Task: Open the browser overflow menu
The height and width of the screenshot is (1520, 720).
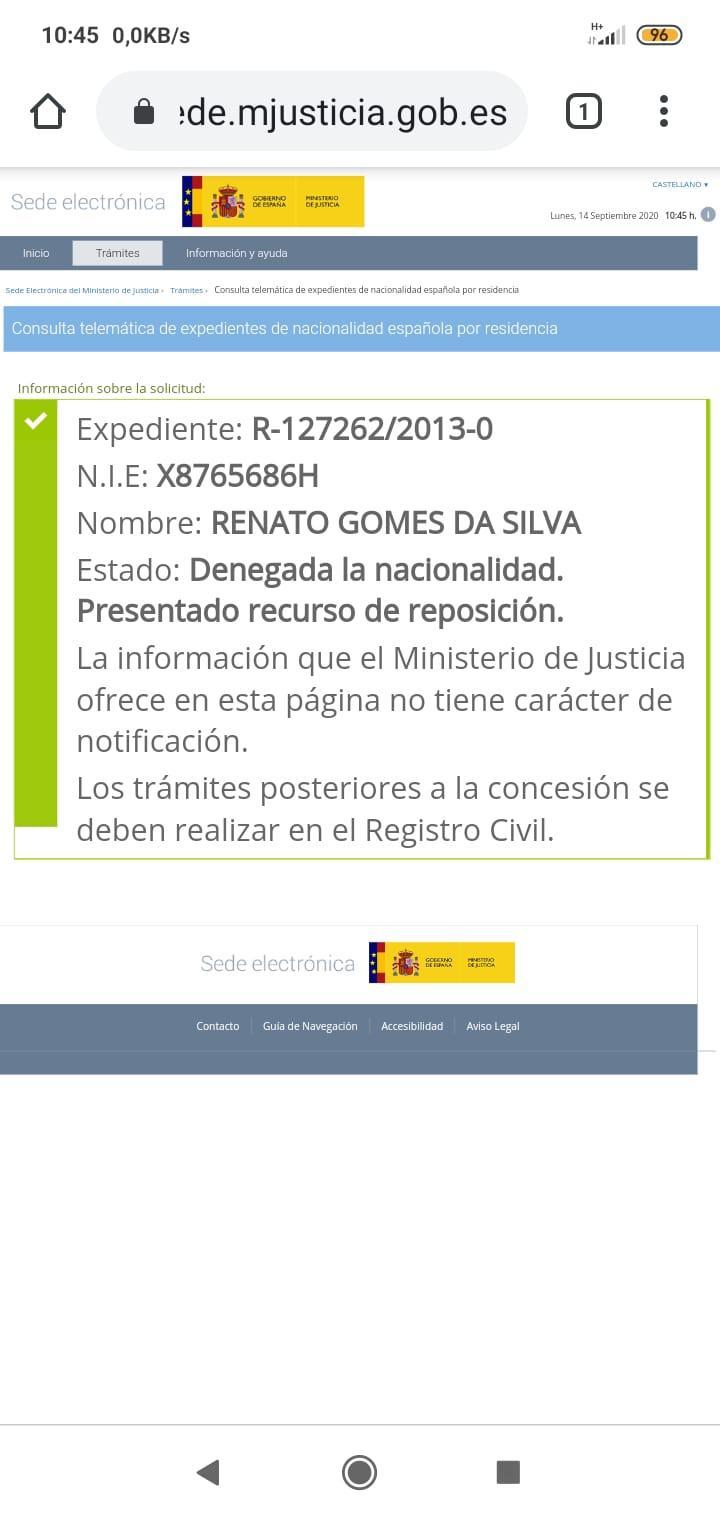Action: click(x=664, y=111)
